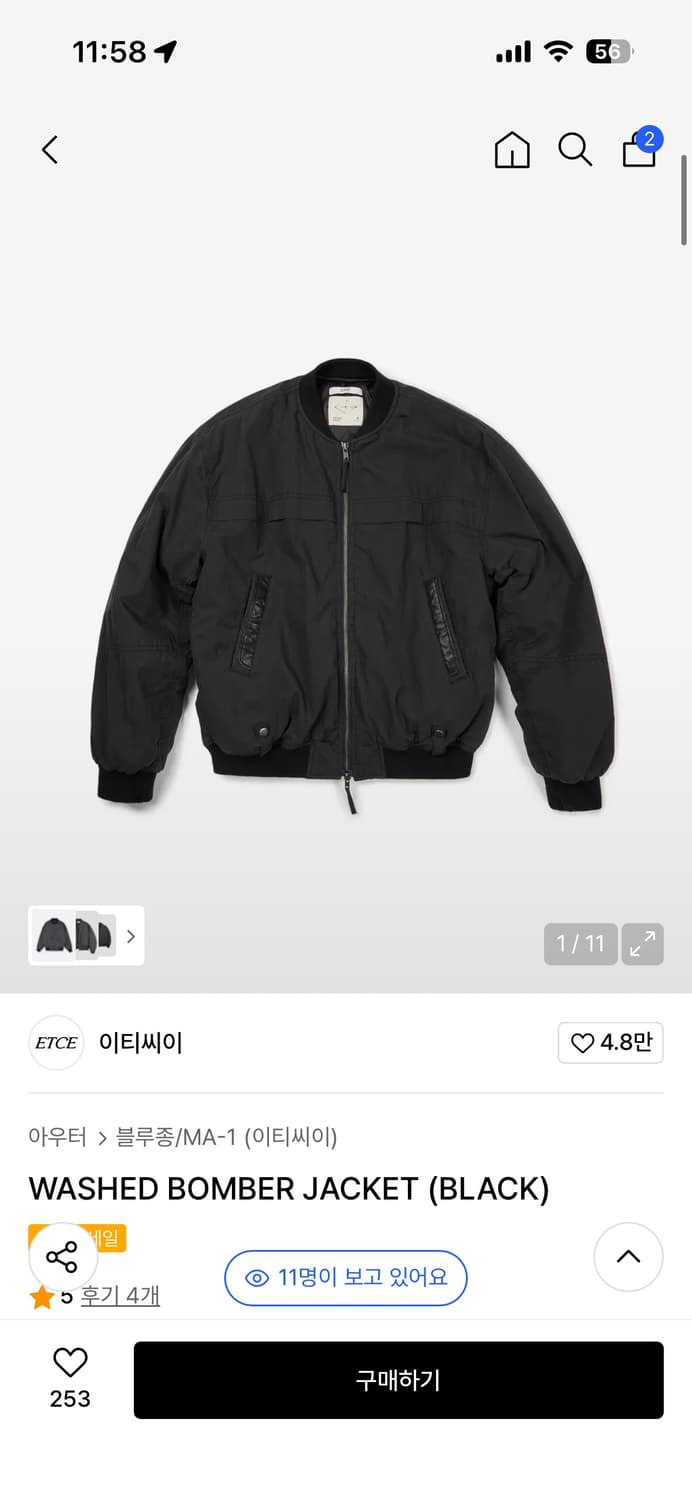Jump back to top with the up arrow

point(628,1257)
